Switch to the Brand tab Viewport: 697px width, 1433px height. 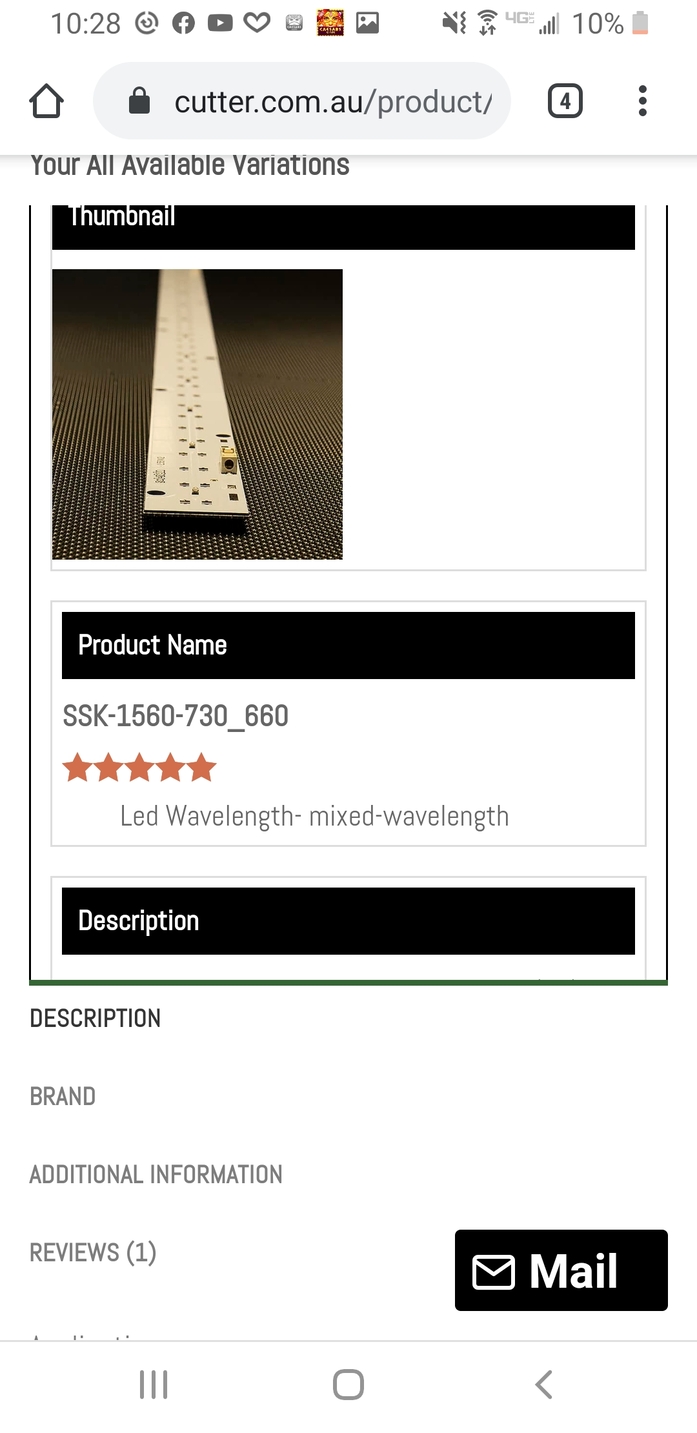[63, 1096]
